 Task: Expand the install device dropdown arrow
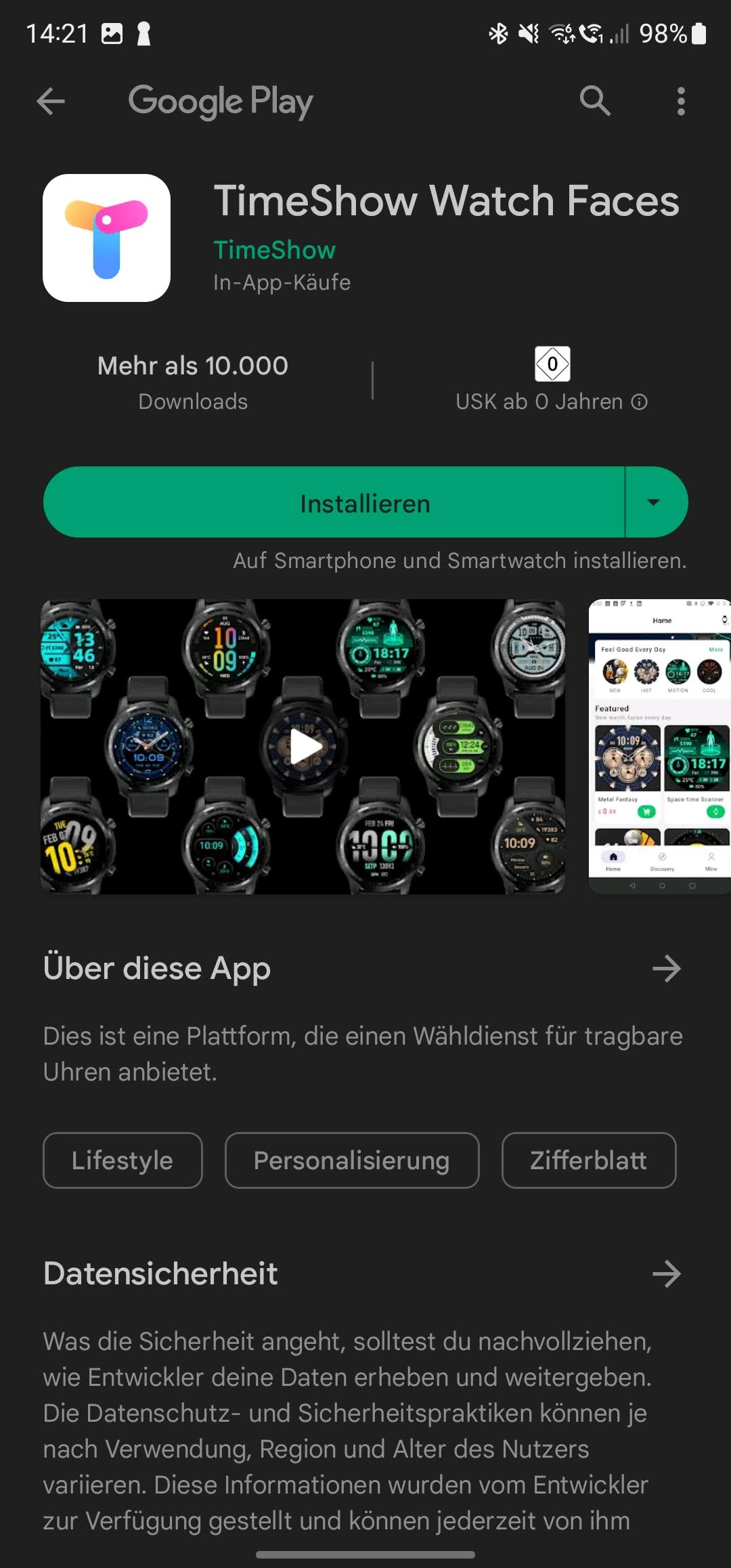click(x=653, y=502)
